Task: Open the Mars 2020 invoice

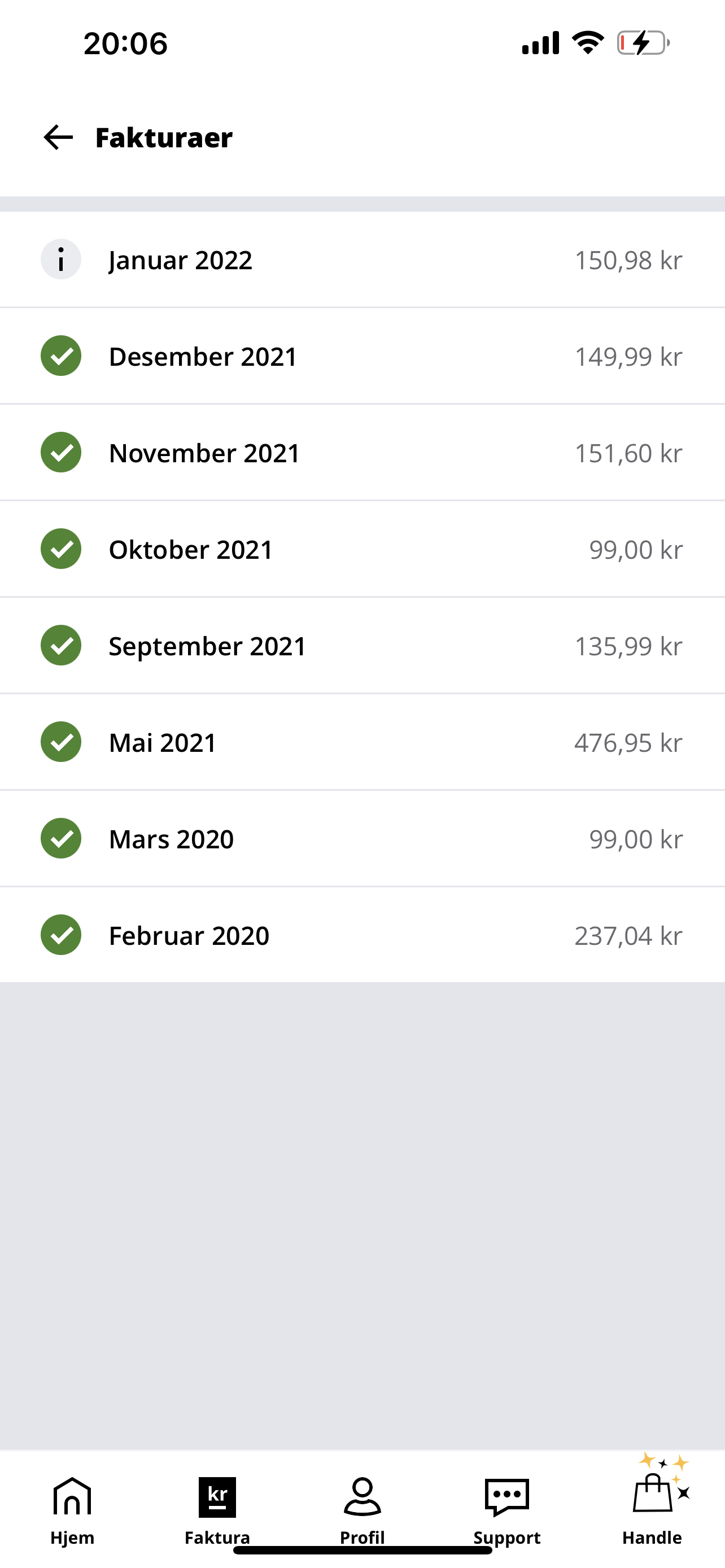Action: click(362, 839)
